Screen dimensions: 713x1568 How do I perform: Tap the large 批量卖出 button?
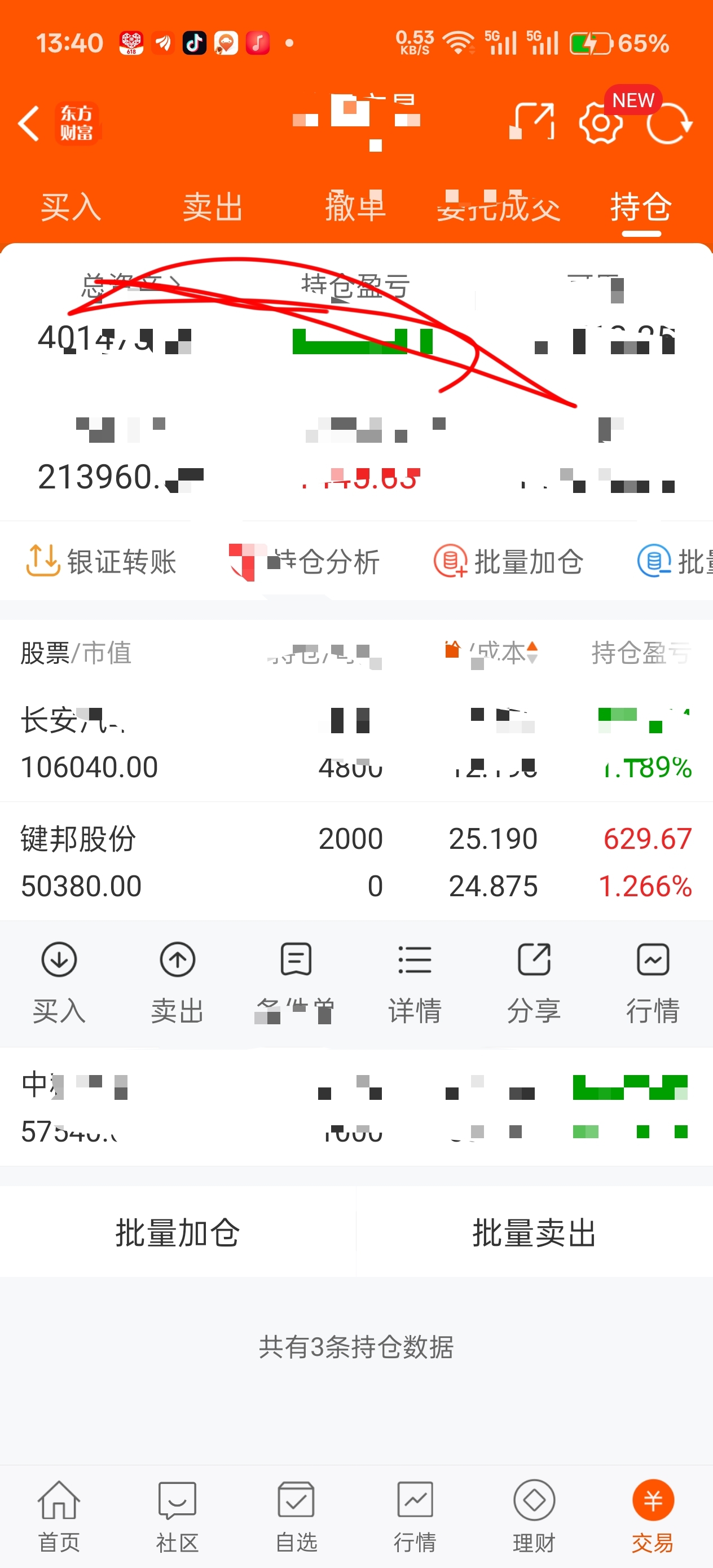coord(534,1232)
